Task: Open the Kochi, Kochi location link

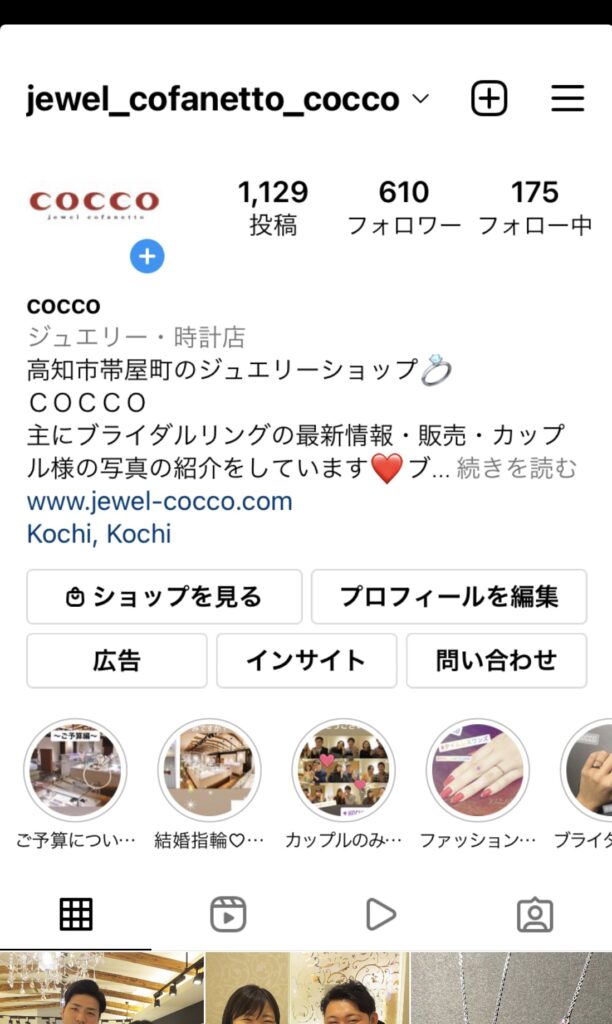Action: [99, 533]
